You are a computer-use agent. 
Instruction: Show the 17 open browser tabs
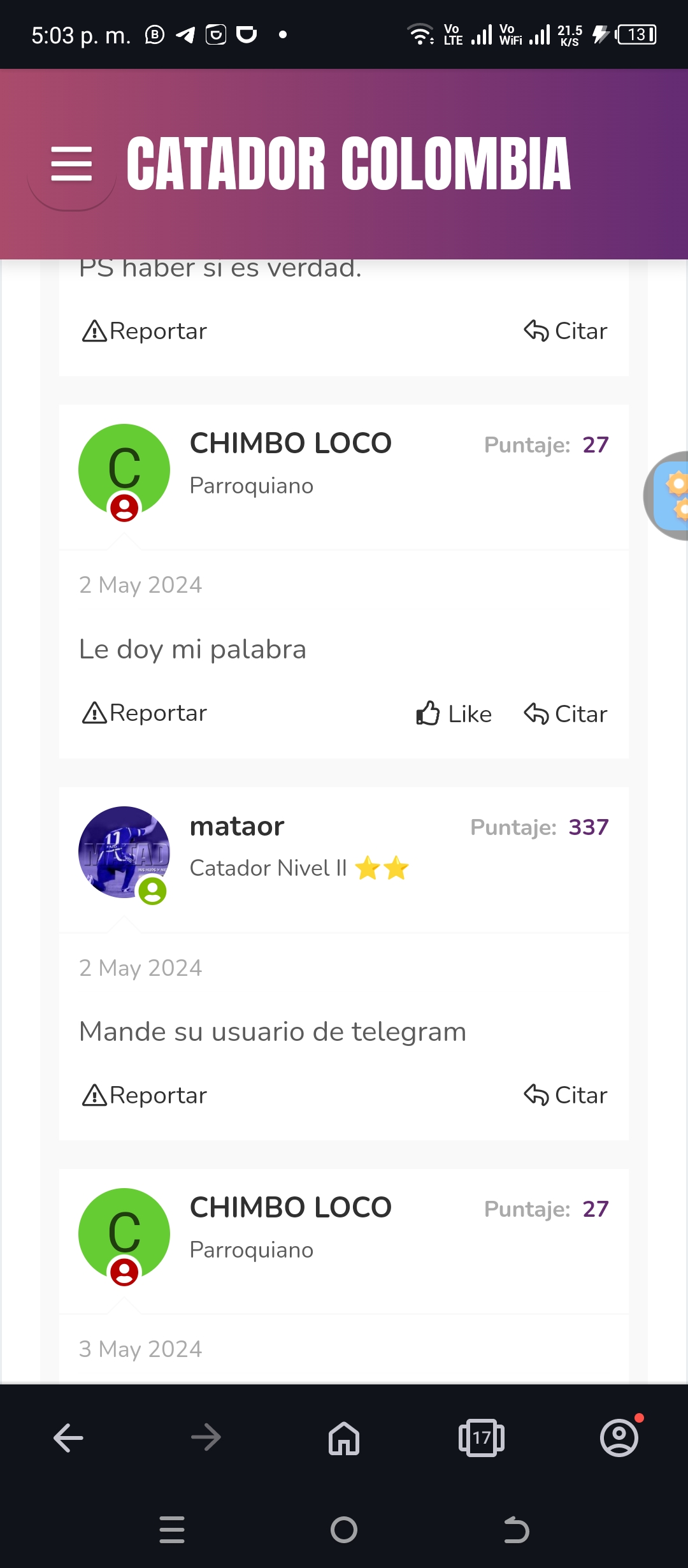[x=482, y=1438]
